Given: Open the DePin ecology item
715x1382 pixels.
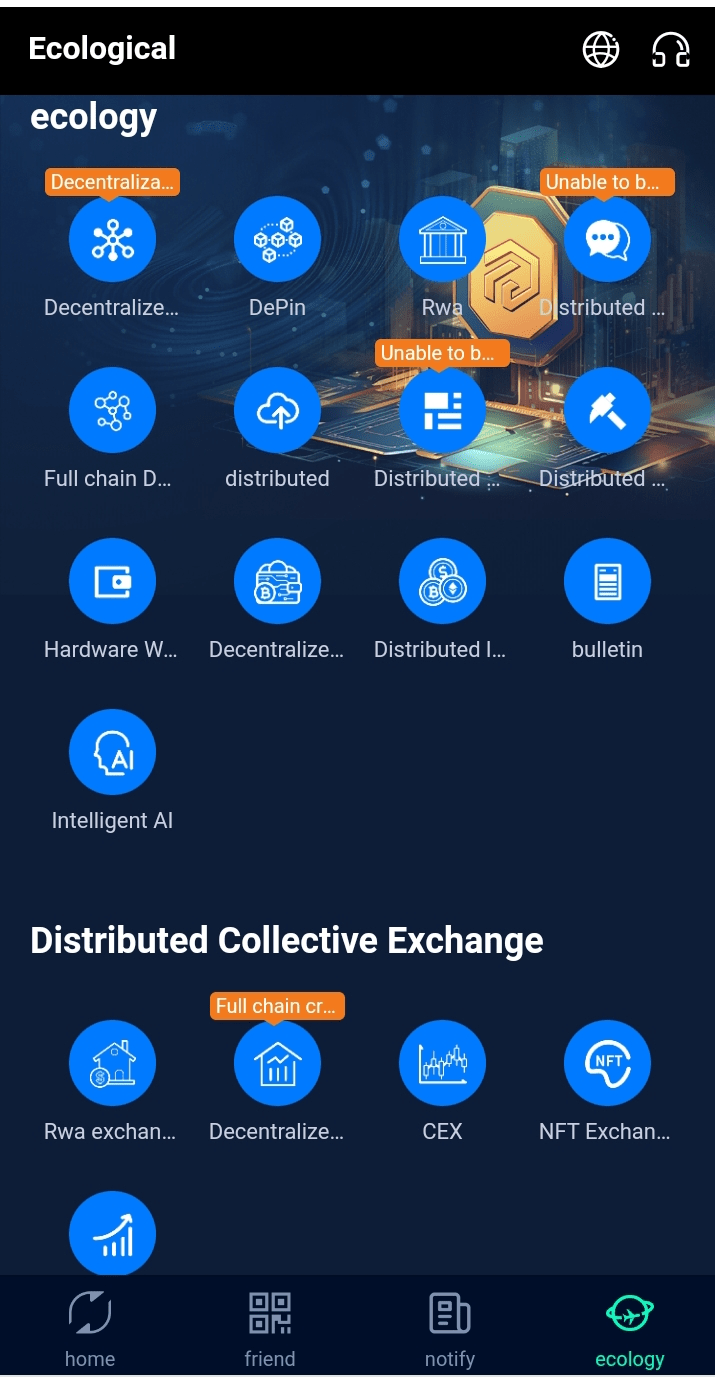Looking at the screenshot, I should click(x=277, y=240).
